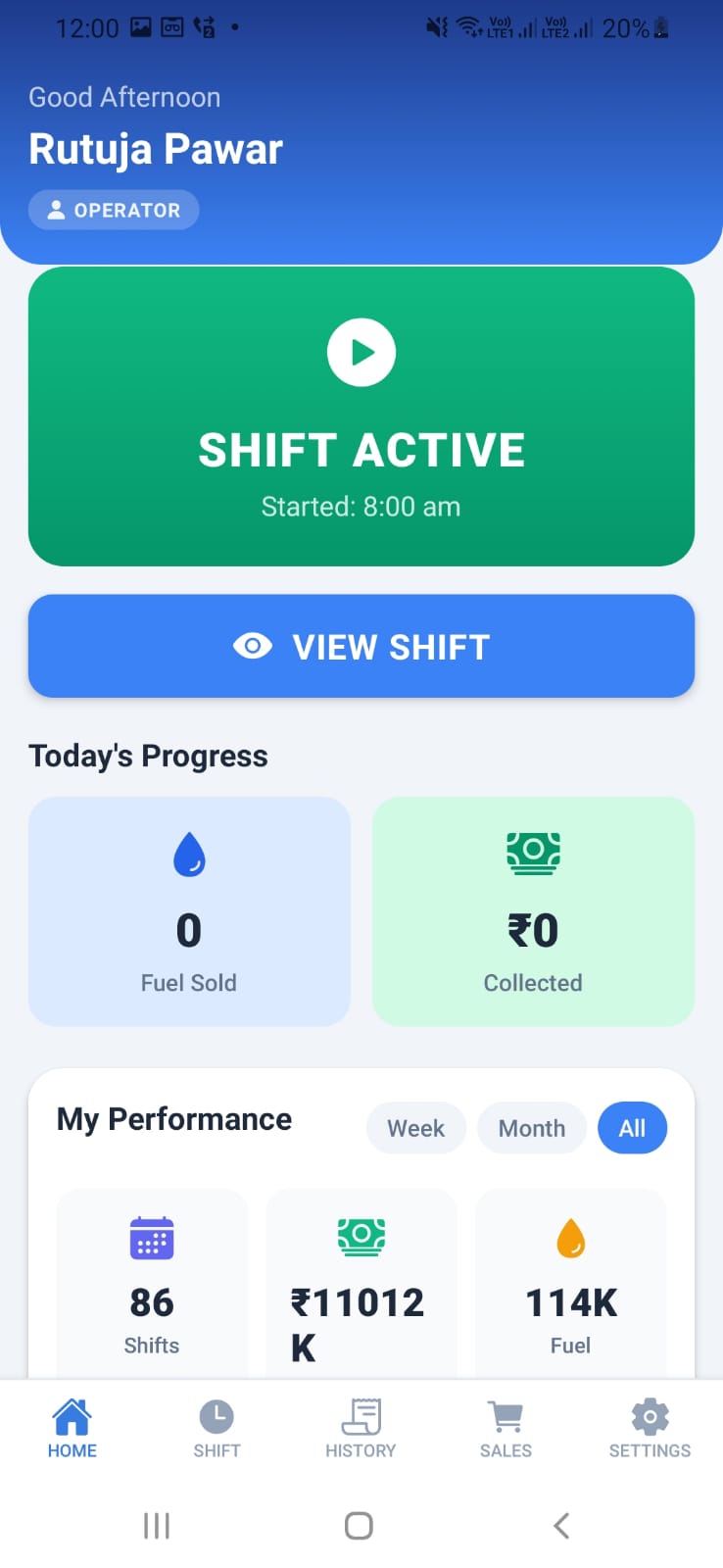Image resolution: width=723 pixels, height=1568 pixels.
Task: Open Sales using the cart icon
Action: (x=505, y=1414)
